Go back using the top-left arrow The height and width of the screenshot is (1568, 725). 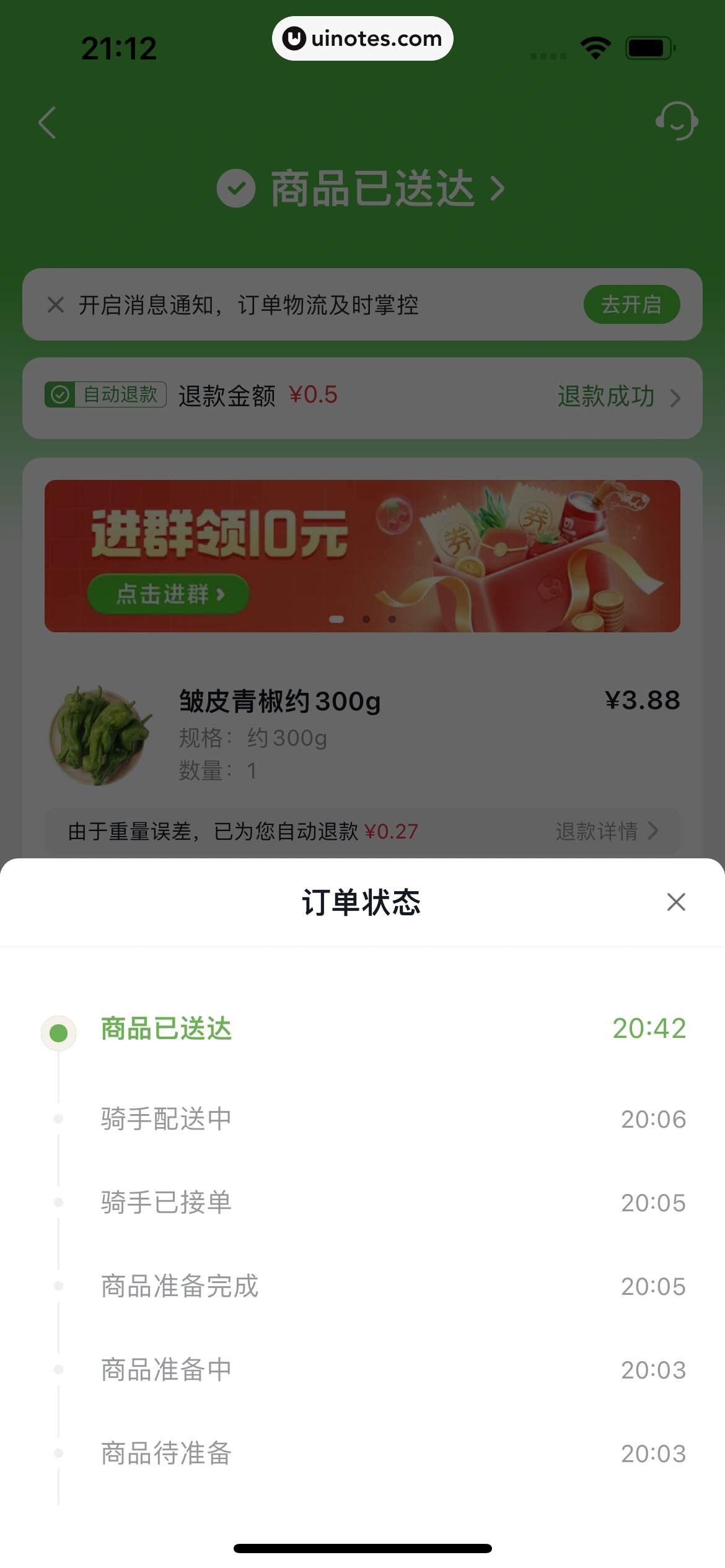coord(48,123)
